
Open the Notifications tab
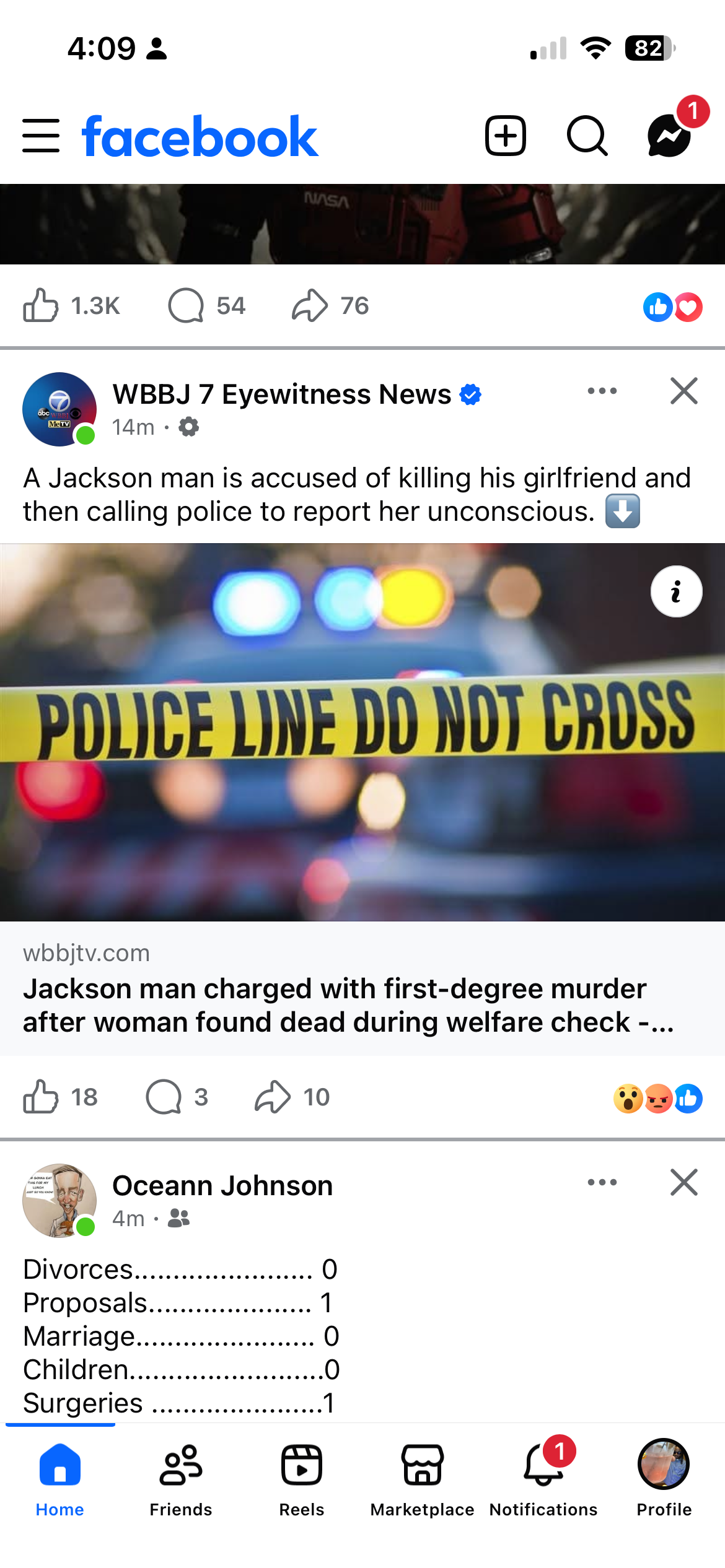click(x=543, y=1477)
